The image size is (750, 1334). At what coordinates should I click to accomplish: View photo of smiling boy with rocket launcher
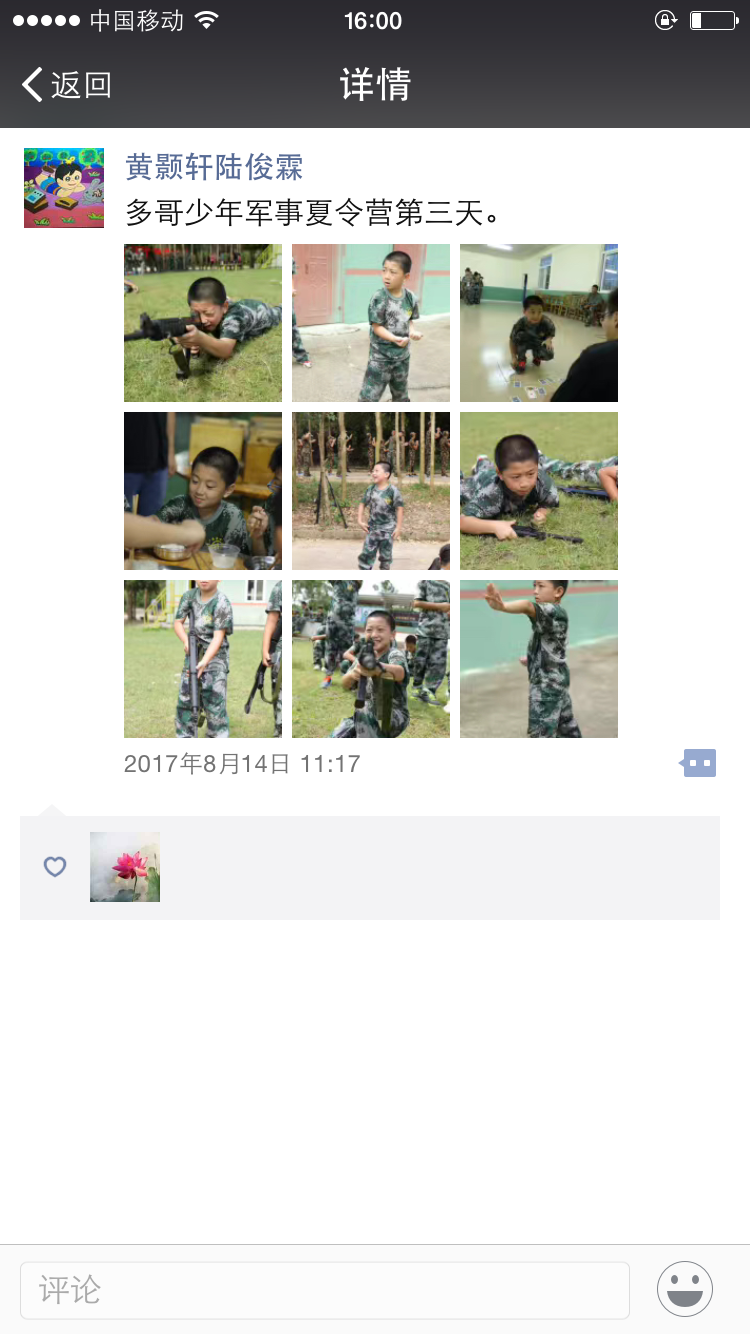click(x=371, y=659)
